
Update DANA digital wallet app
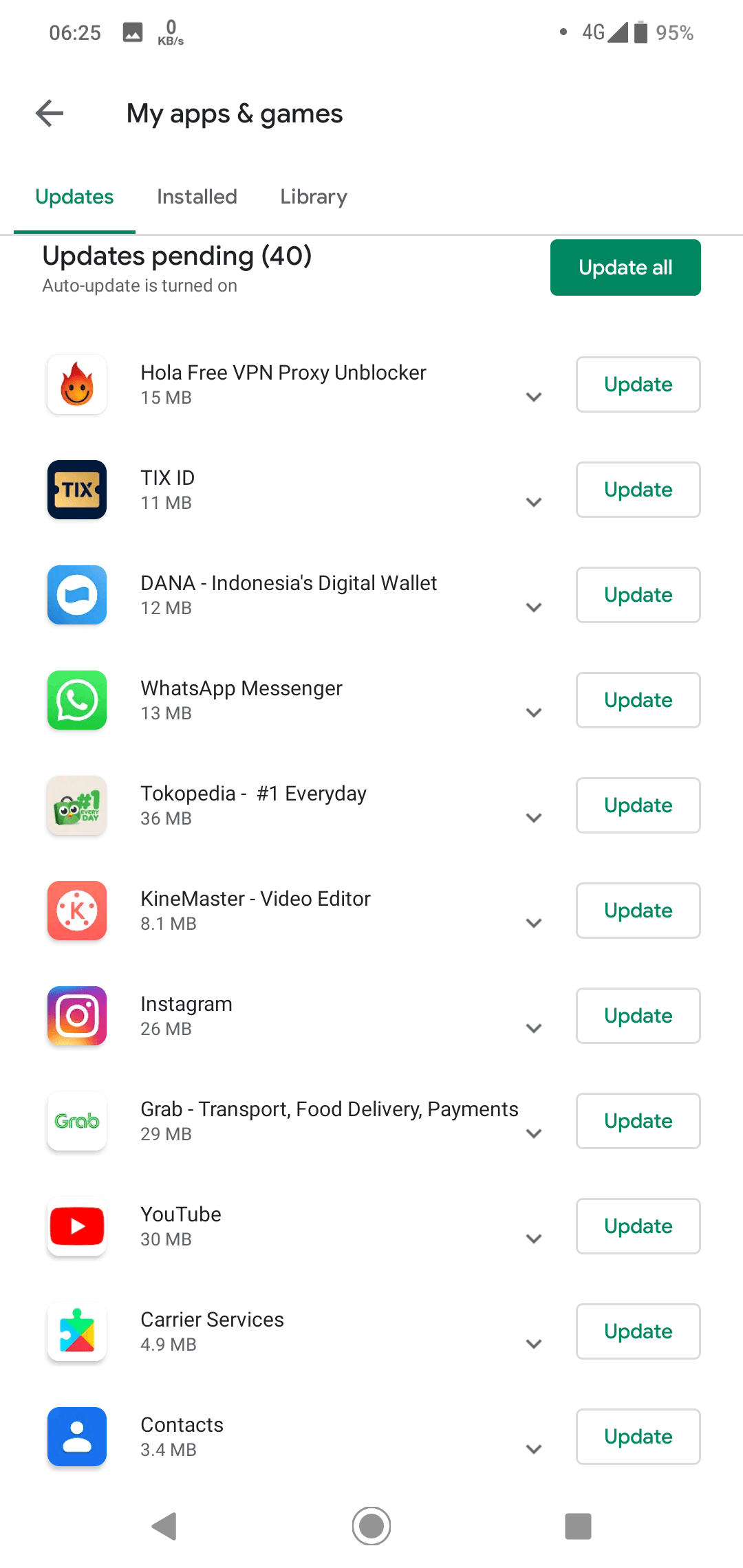click(638, 595)
